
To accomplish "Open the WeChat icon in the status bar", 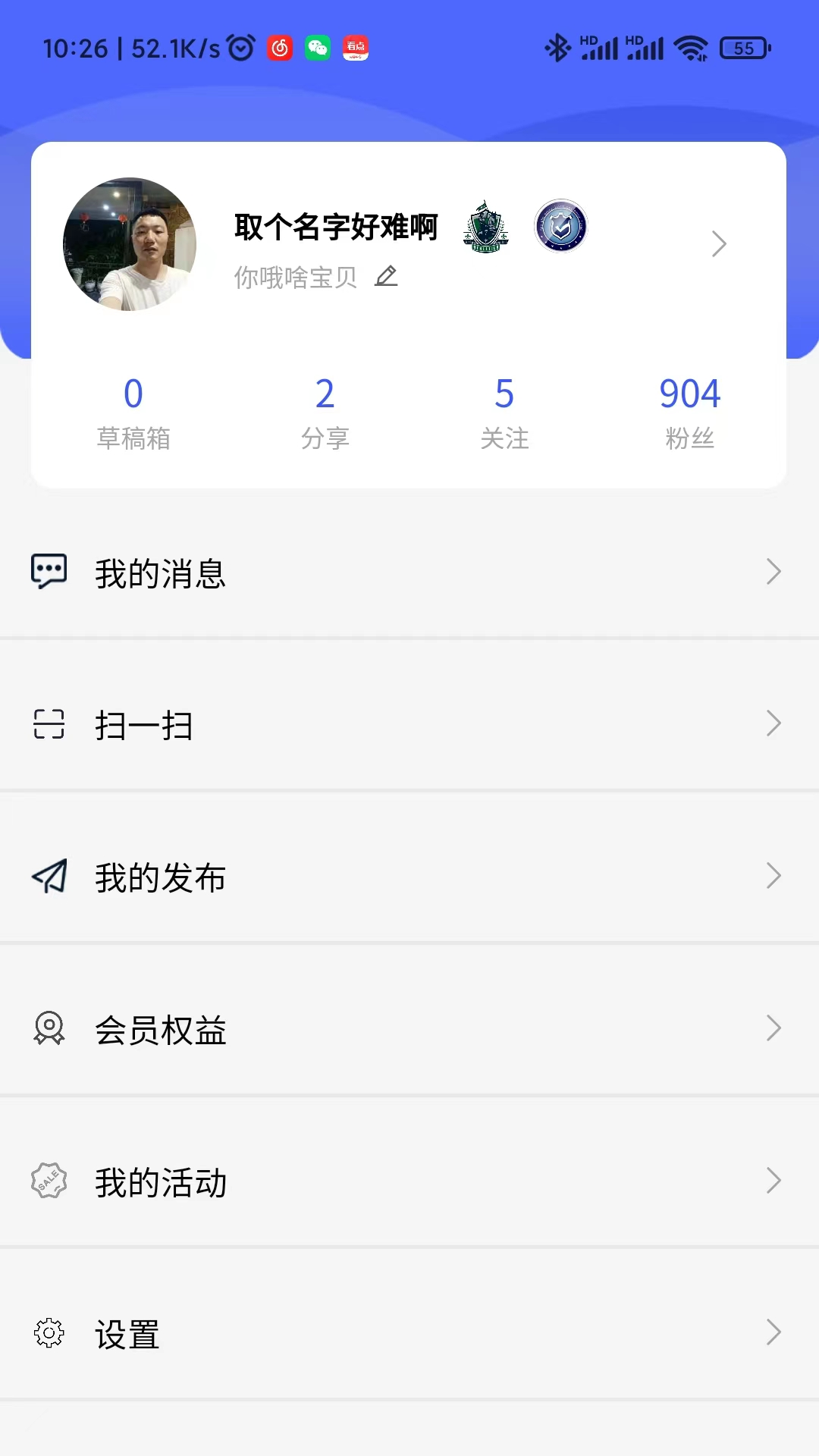I will click(318, 46).
